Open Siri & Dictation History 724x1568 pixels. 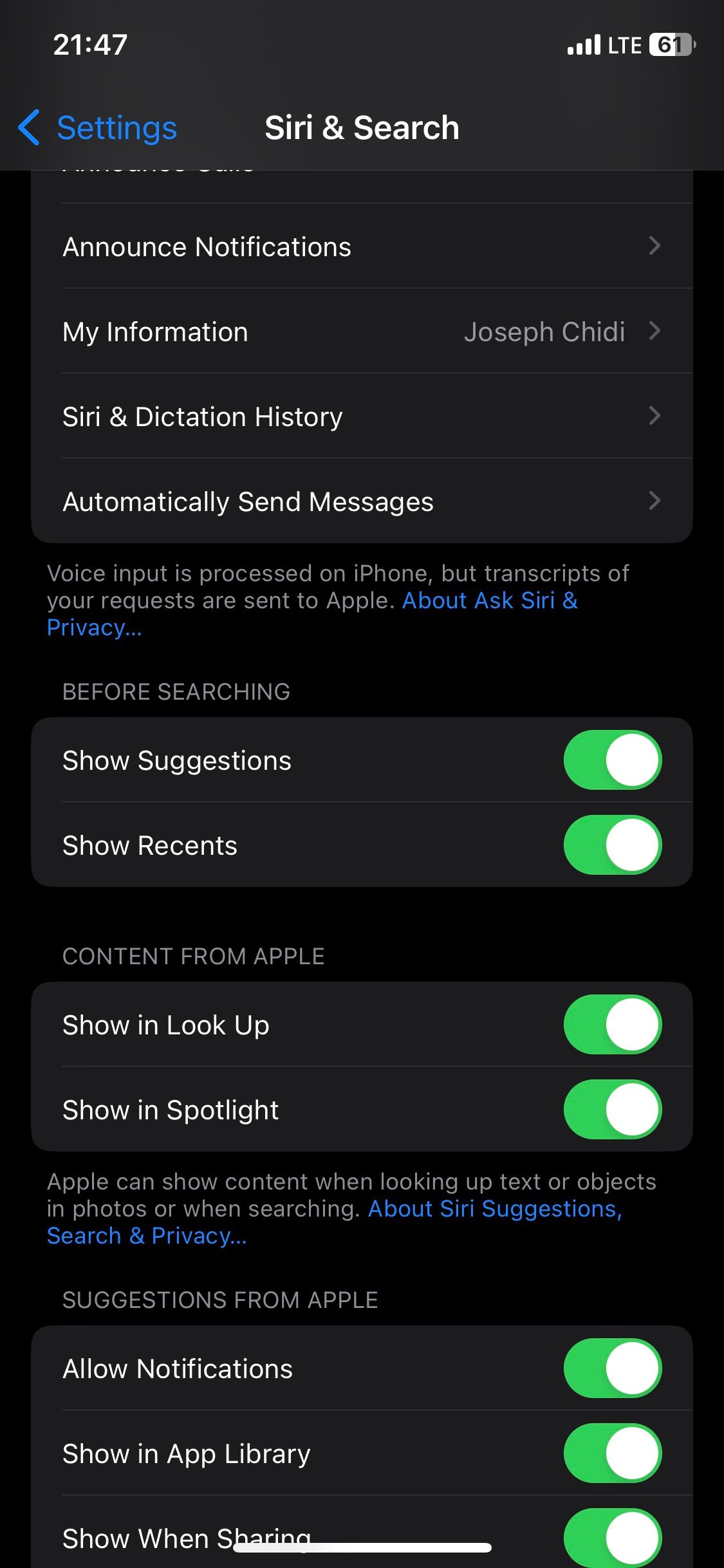tap(362, 416)
